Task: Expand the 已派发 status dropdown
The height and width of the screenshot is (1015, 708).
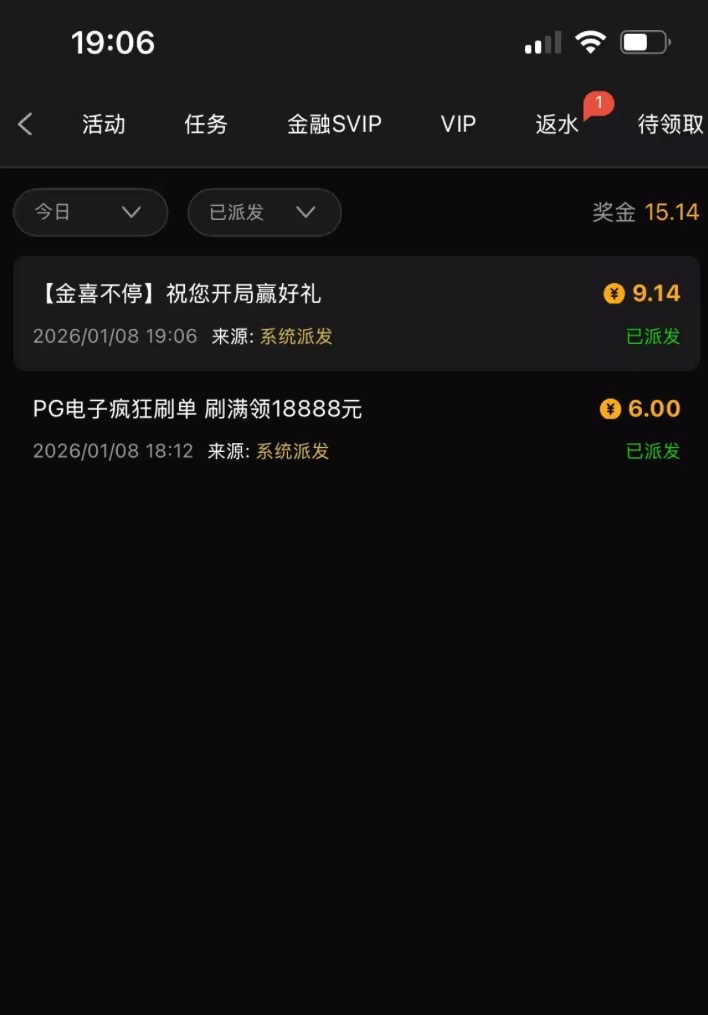Action: tap(264, 212)
